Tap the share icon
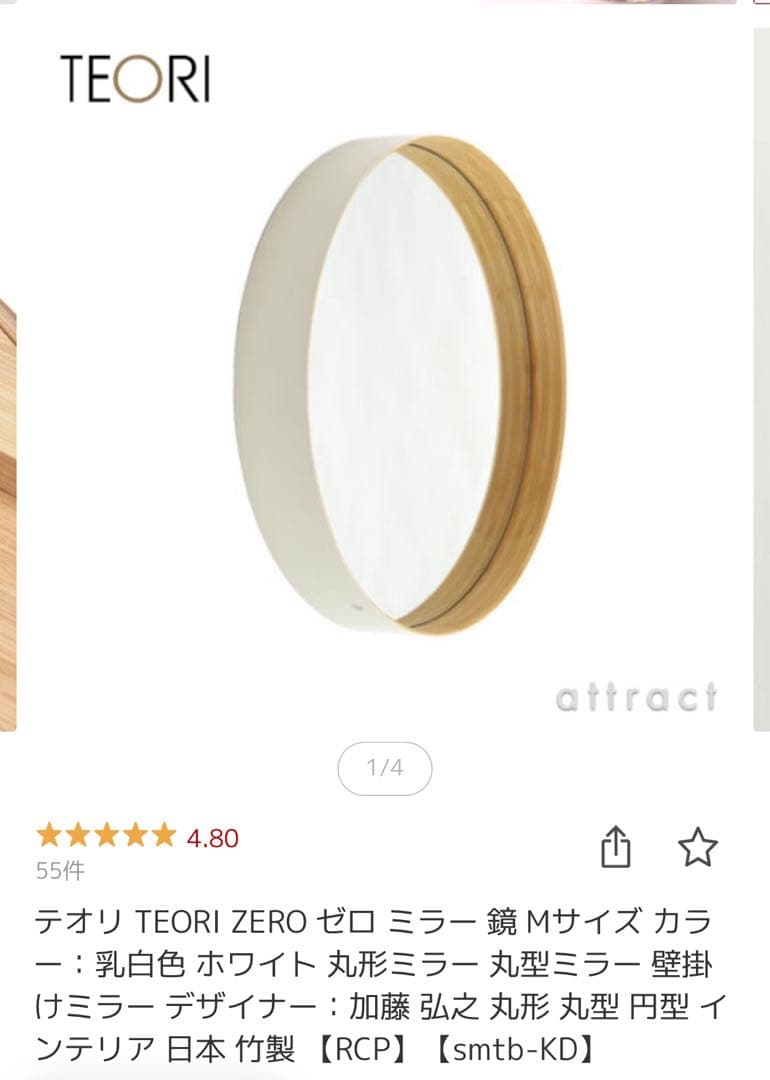Viewport: 770px width, 1080px height. point(617,845)
